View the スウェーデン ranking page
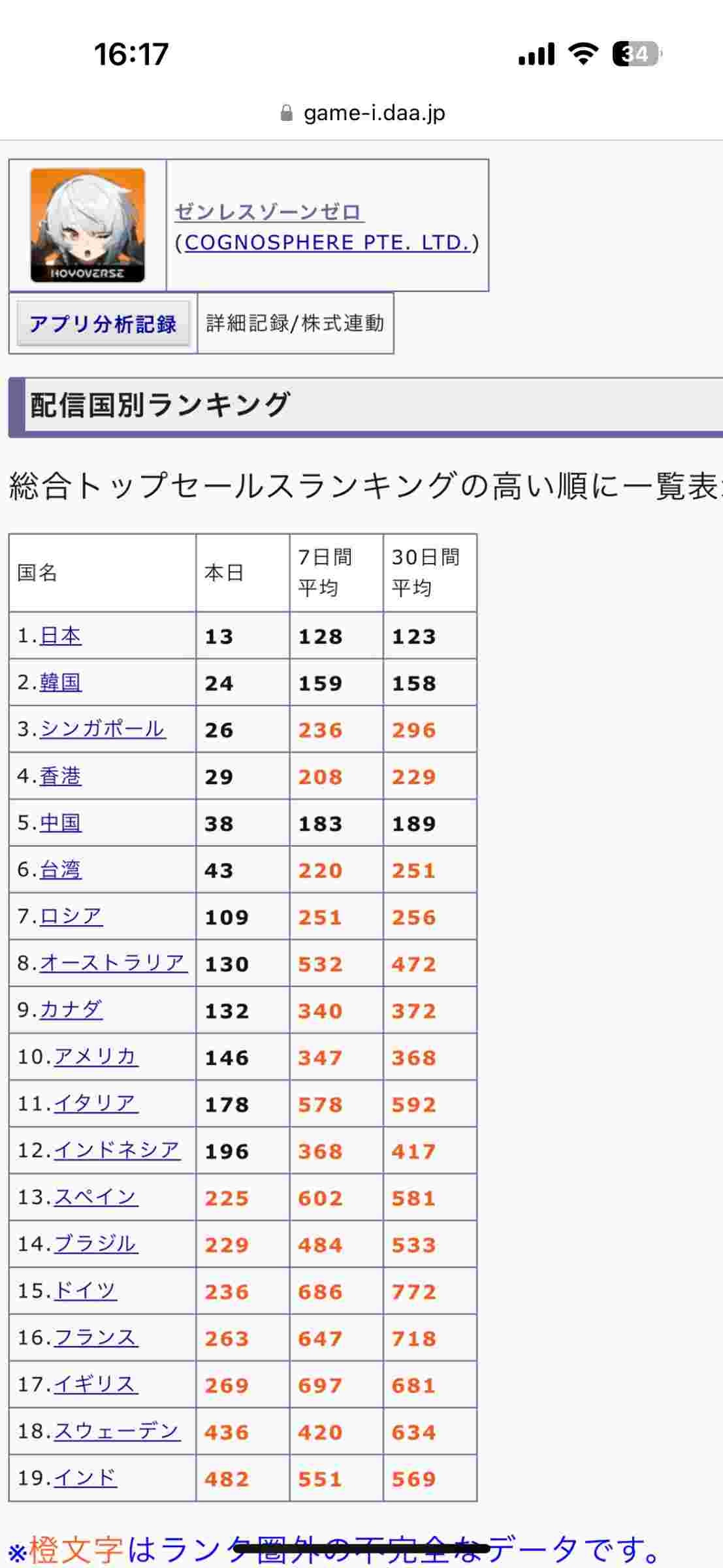723x1568 pixels. (x=117, y=1431)
